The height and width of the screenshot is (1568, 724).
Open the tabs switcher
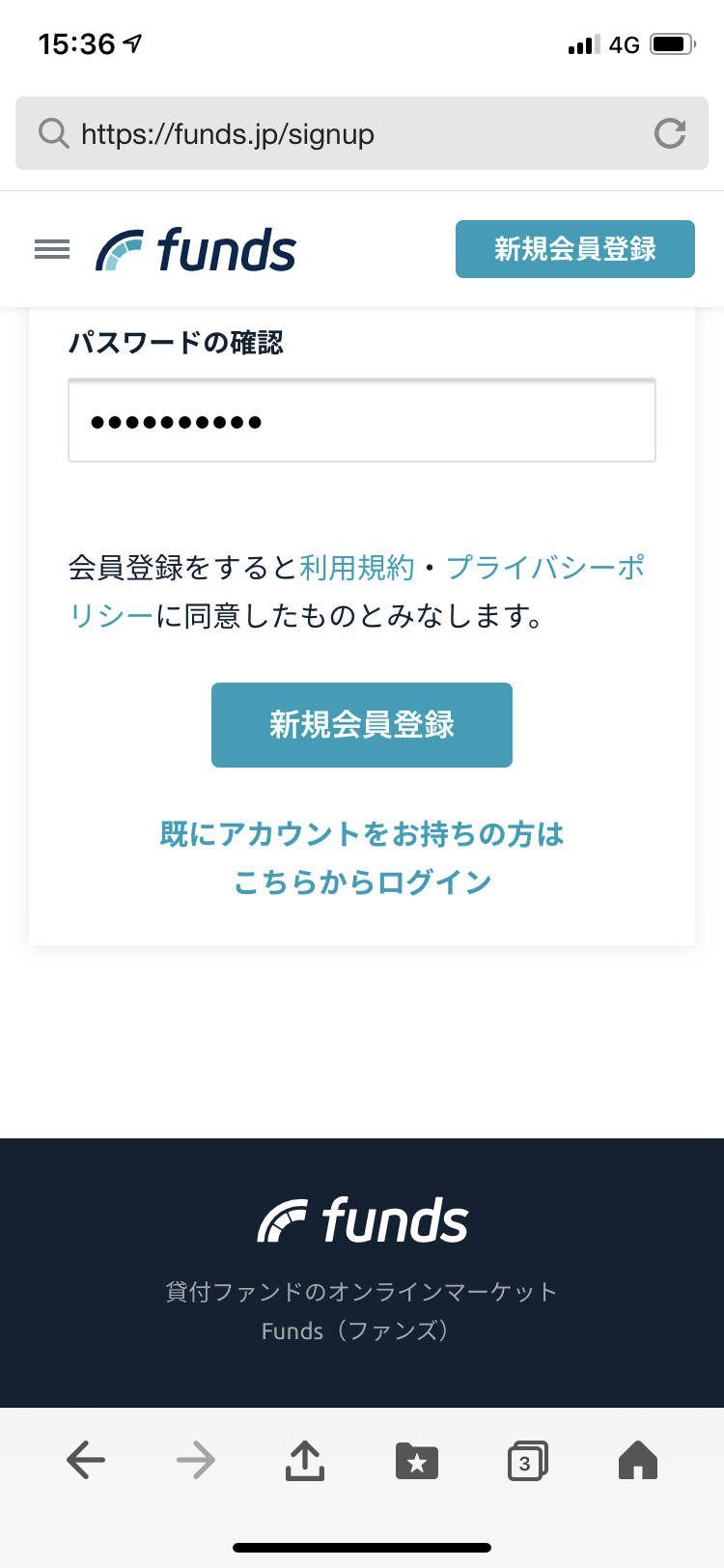coord(527,1461)
